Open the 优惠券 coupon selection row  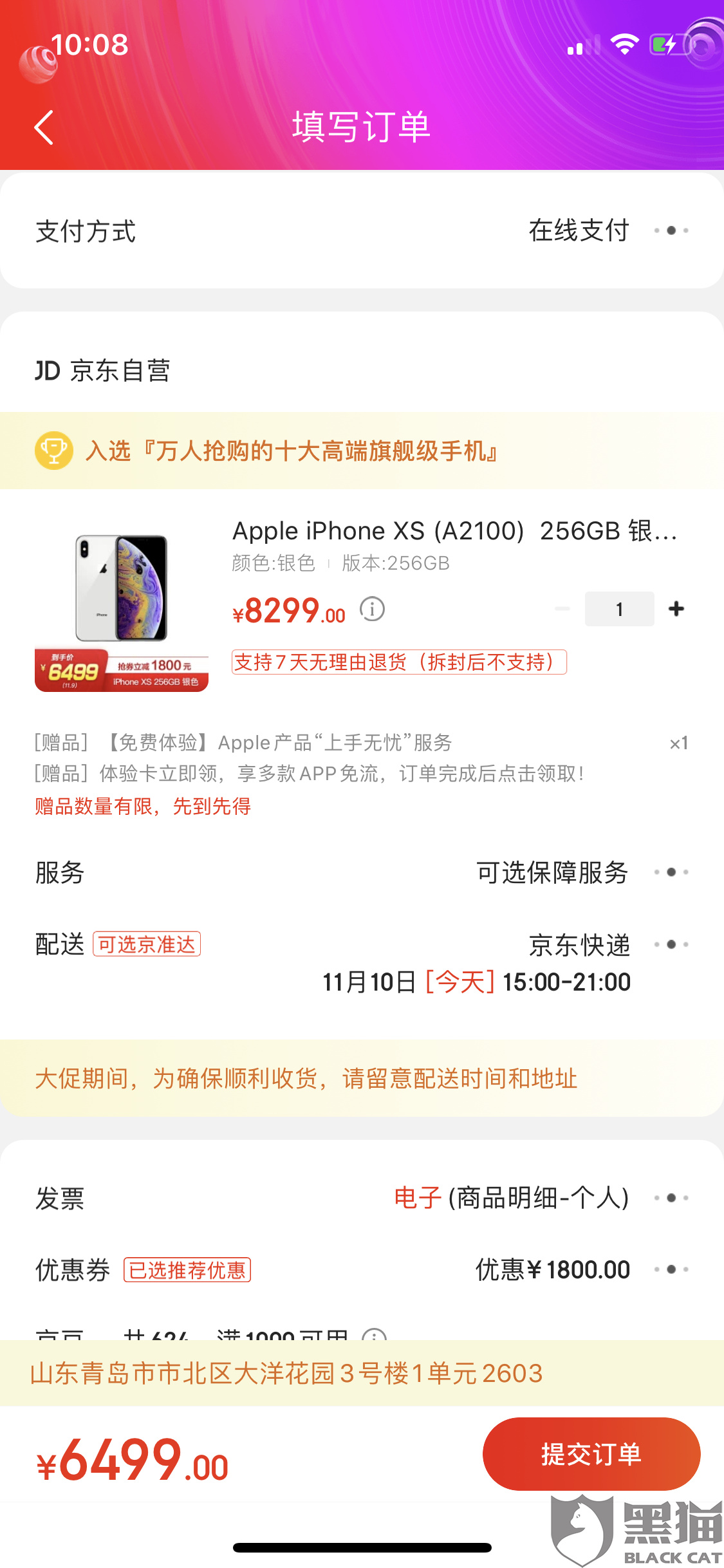[x=362, y=1269]
